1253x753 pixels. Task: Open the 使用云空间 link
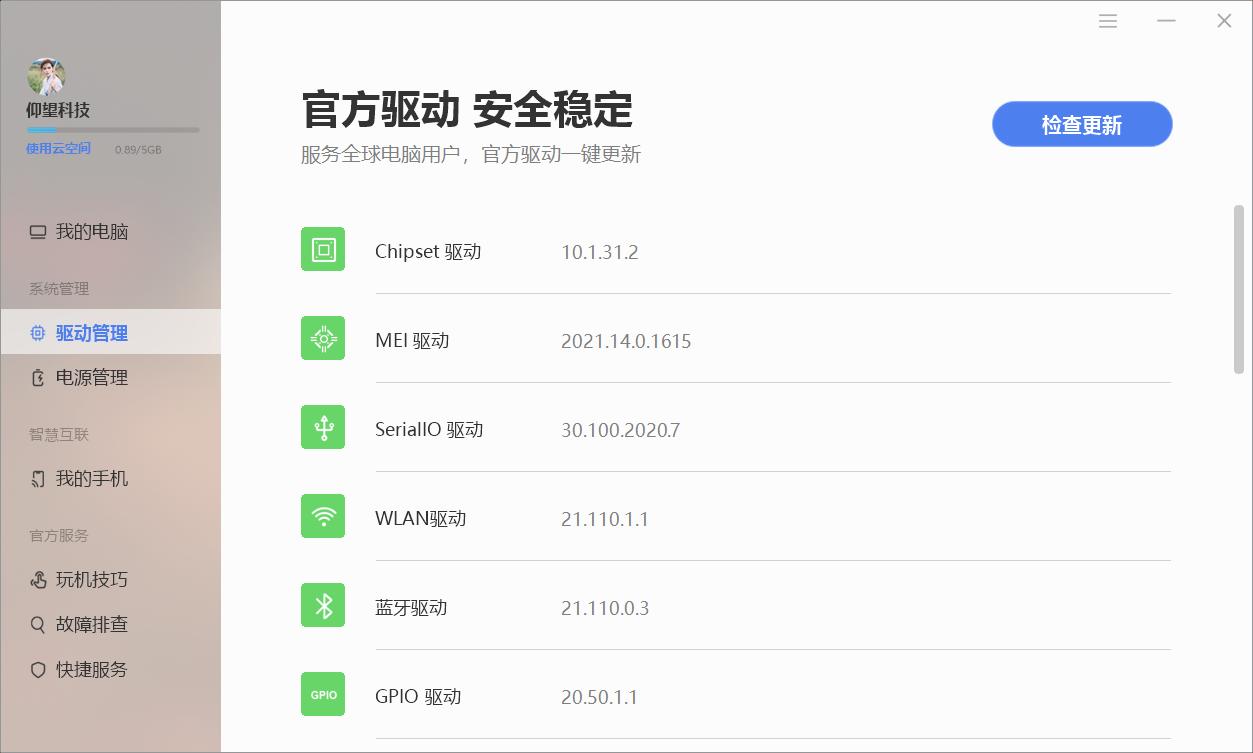click(58, 149)
